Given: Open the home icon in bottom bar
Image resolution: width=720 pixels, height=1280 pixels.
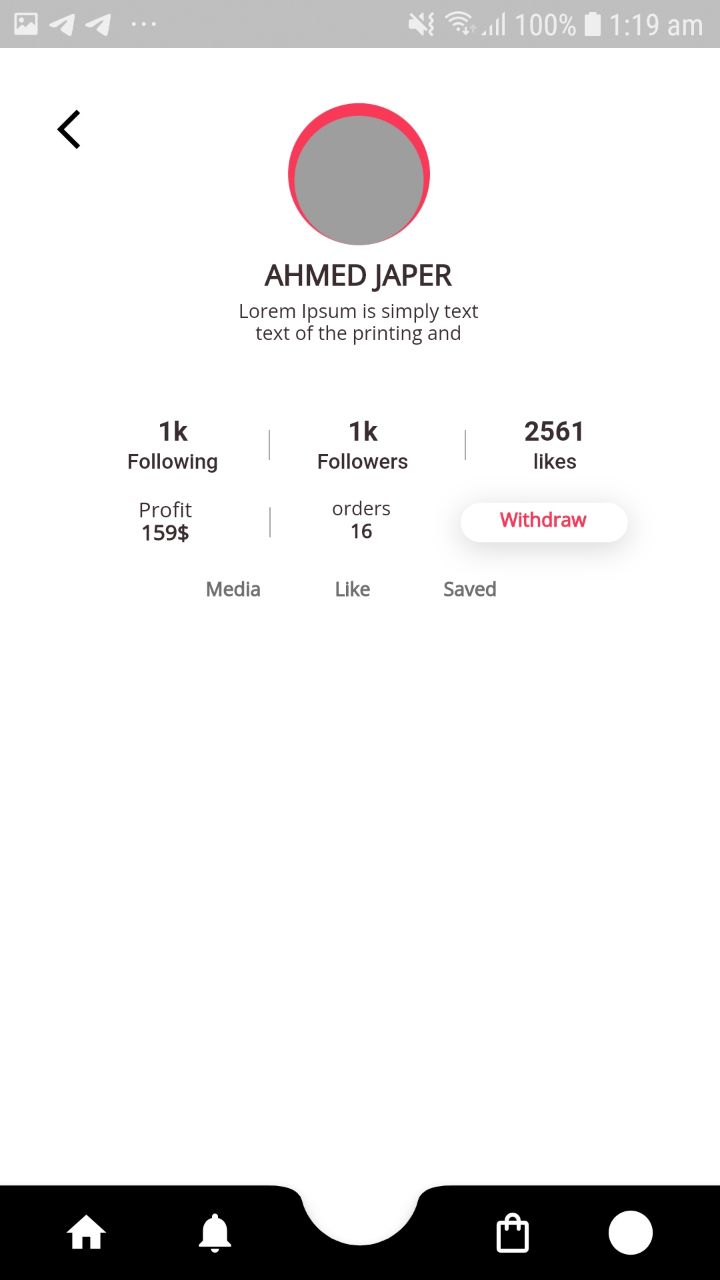Looking at the screenshot, I should coord(86,1233).
